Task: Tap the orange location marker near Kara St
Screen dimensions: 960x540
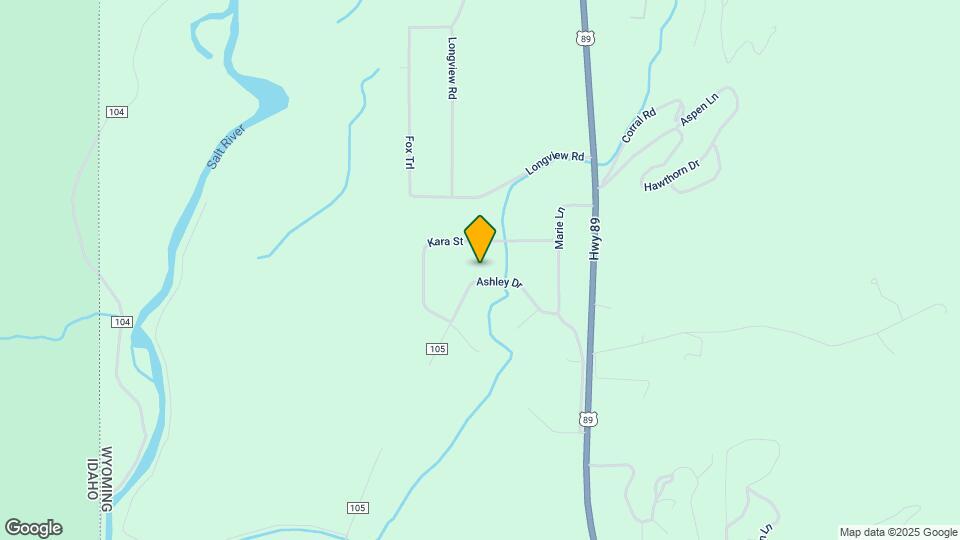Action: pyautogui.click(x=480, y=238)
